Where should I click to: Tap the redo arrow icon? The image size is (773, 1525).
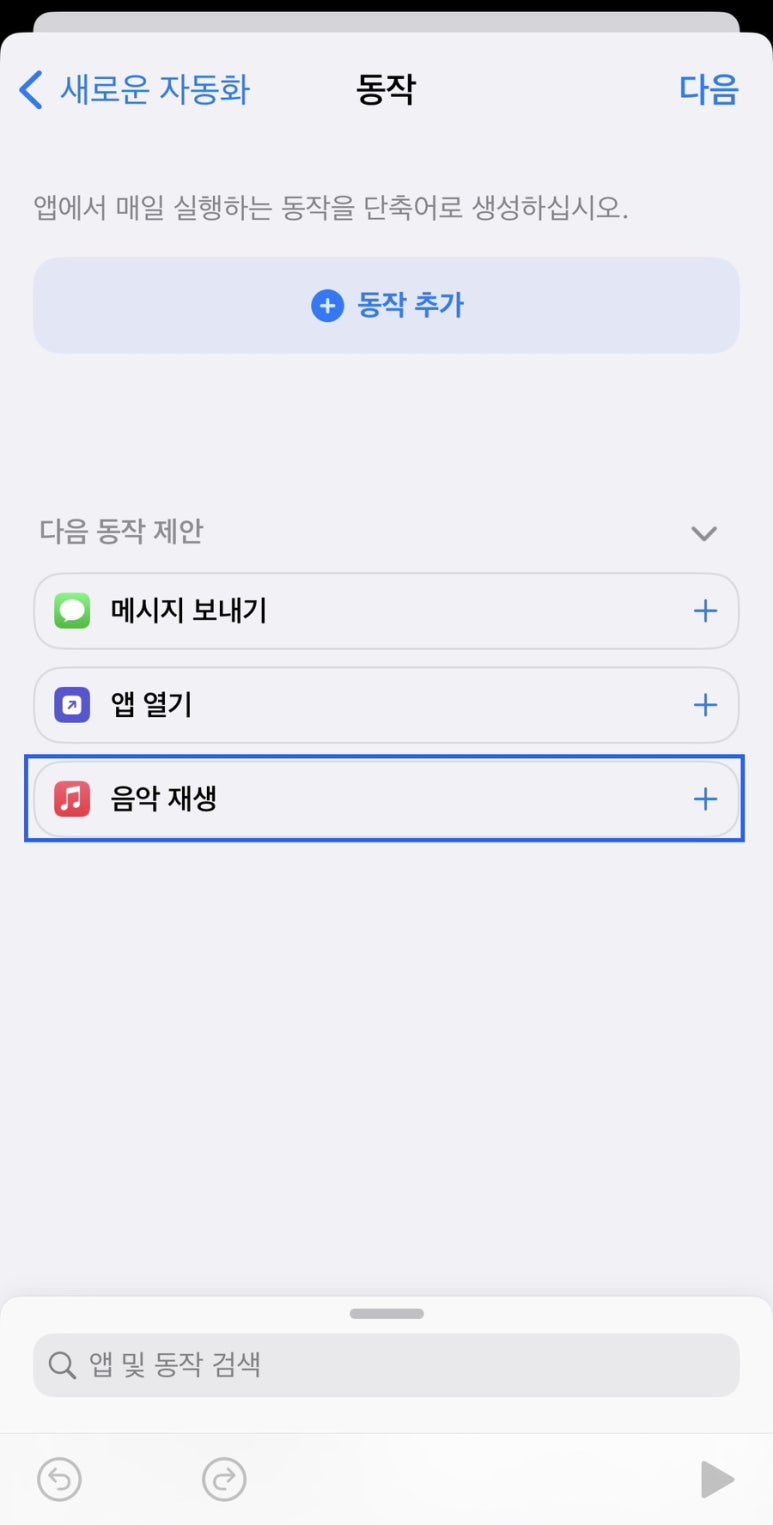coord(224,1479)
